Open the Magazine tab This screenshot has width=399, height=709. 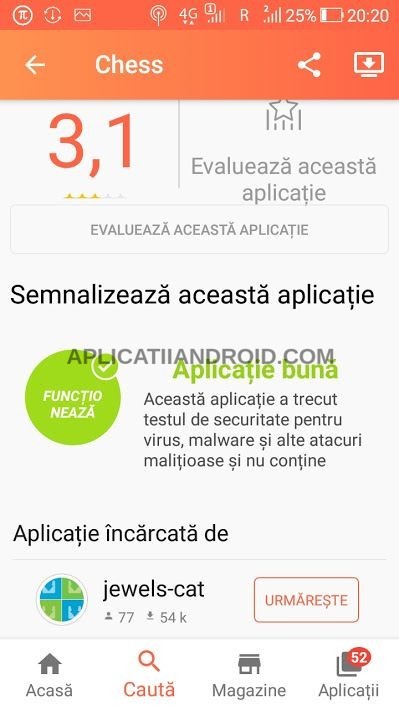(249, 675)
